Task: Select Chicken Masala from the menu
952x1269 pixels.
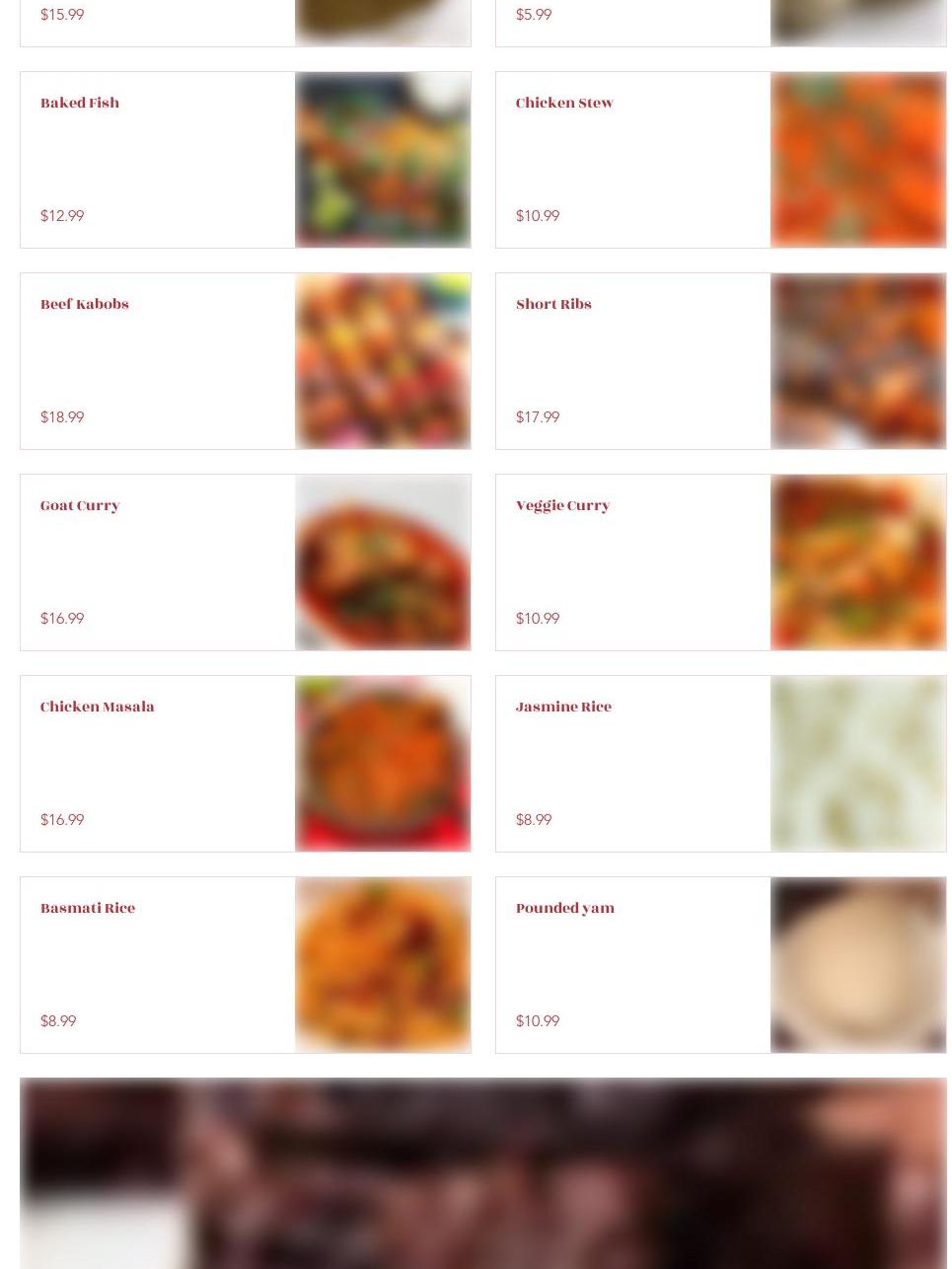Action: point(97,708)
